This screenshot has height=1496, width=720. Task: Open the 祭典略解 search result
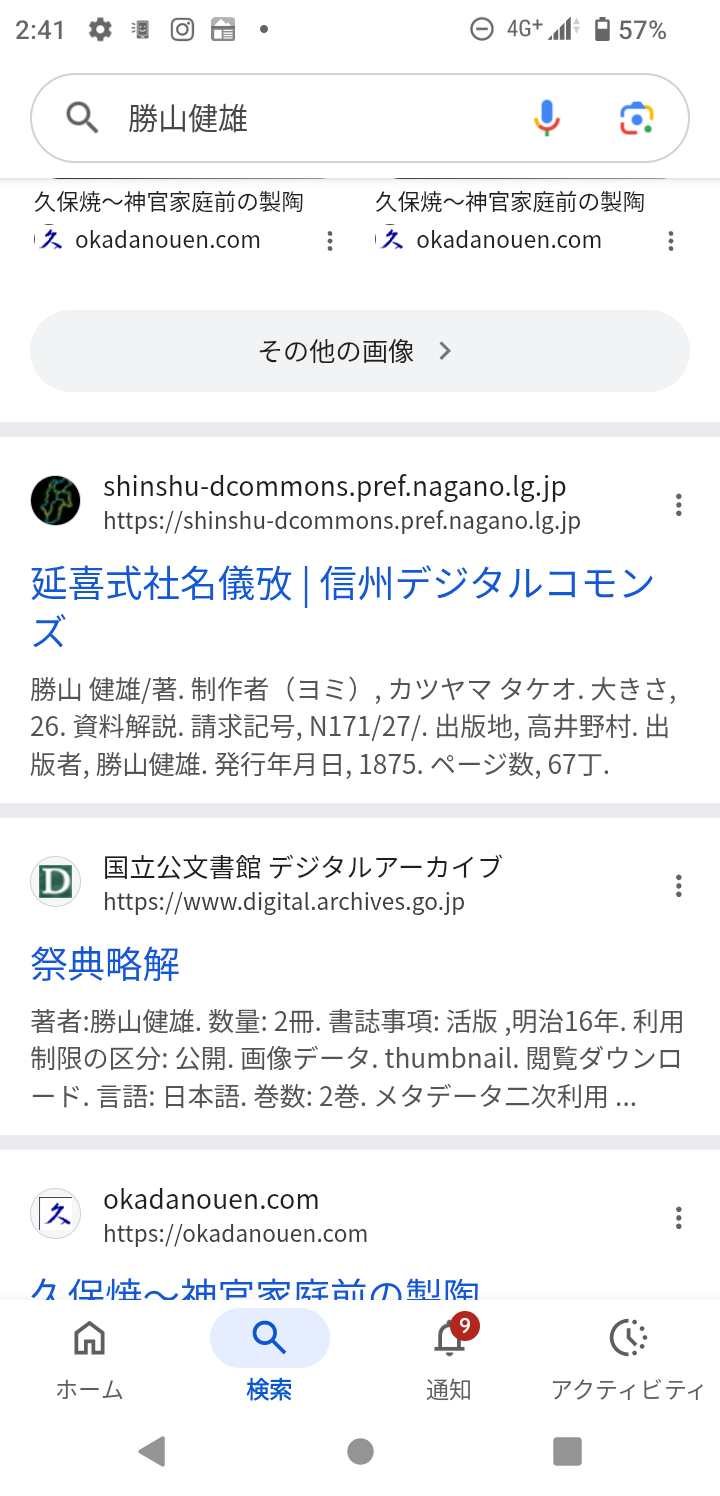click(x=105, y=964)
